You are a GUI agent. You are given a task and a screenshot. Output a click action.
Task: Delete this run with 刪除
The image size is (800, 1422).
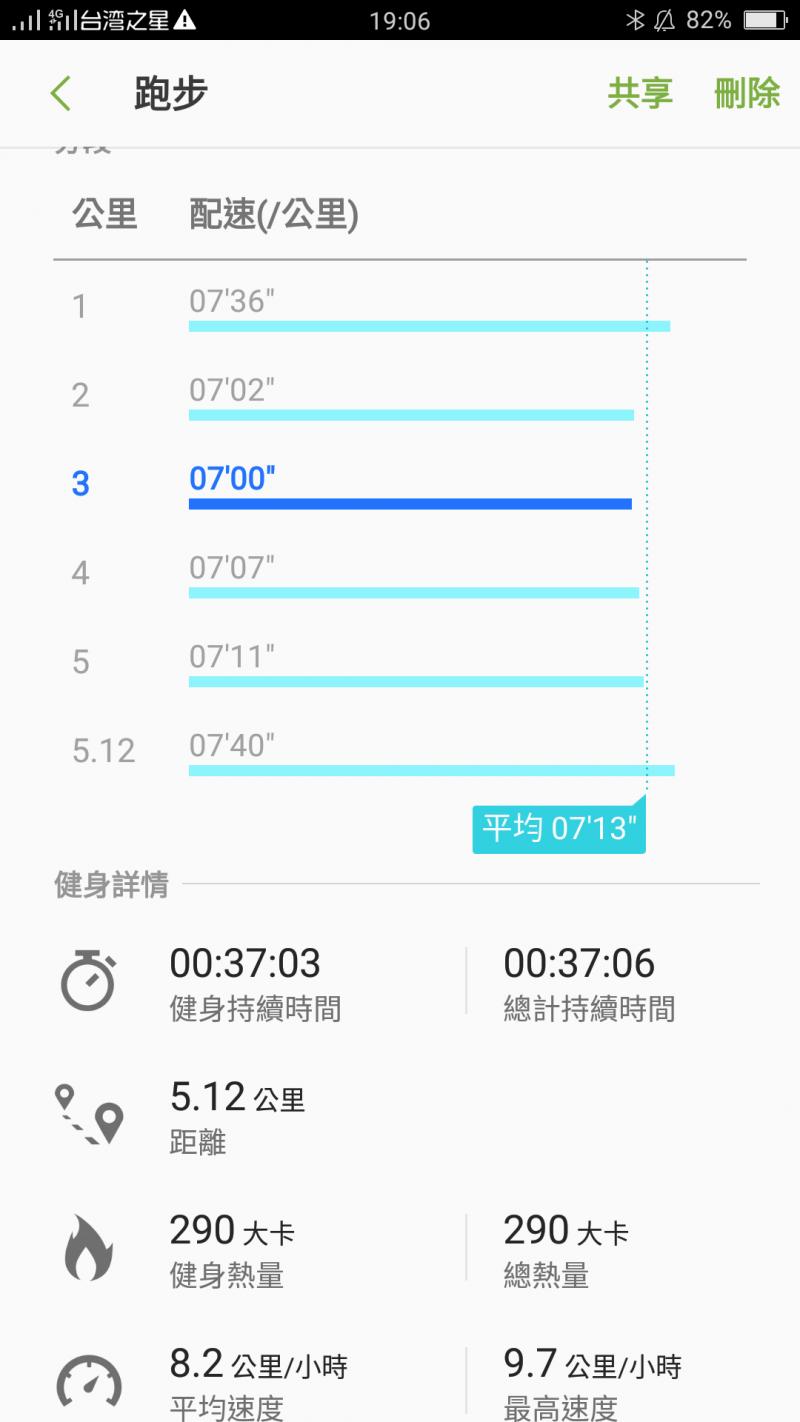click(746, 93)
